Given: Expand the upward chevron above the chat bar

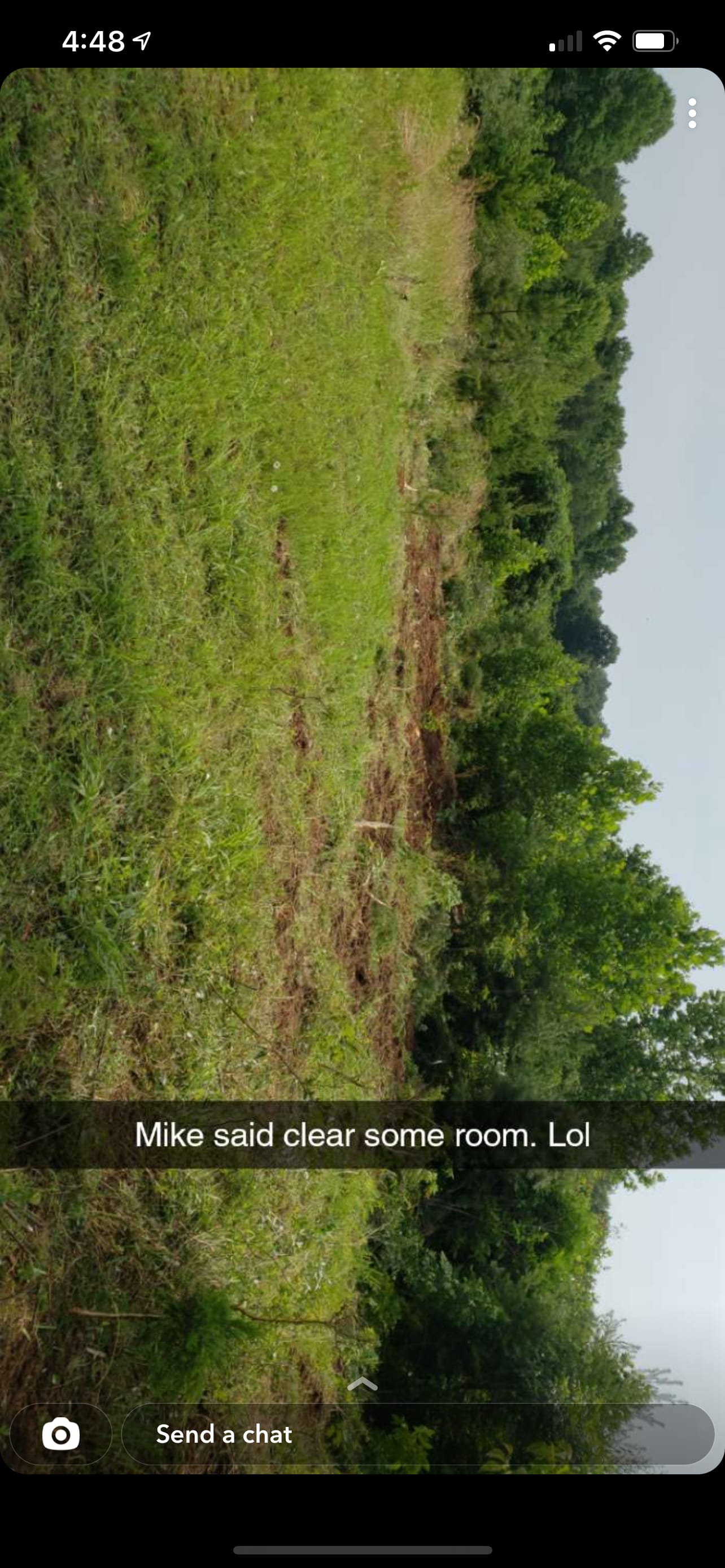Looking at the screenshot, I should pyautogui.click(x=362, y=1384).
